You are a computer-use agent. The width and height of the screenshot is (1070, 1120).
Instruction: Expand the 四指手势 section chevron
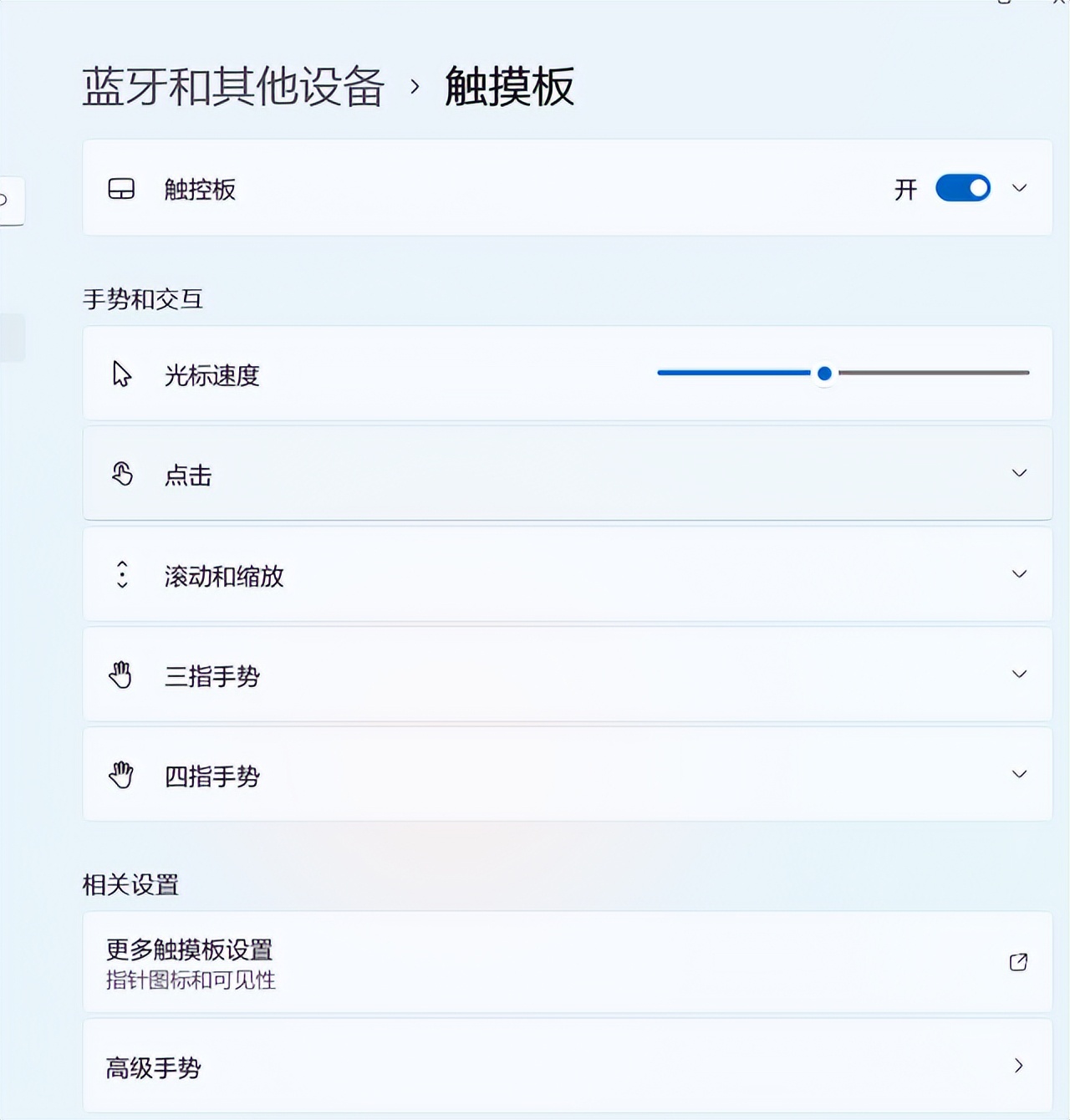[x=1019, y=775]
